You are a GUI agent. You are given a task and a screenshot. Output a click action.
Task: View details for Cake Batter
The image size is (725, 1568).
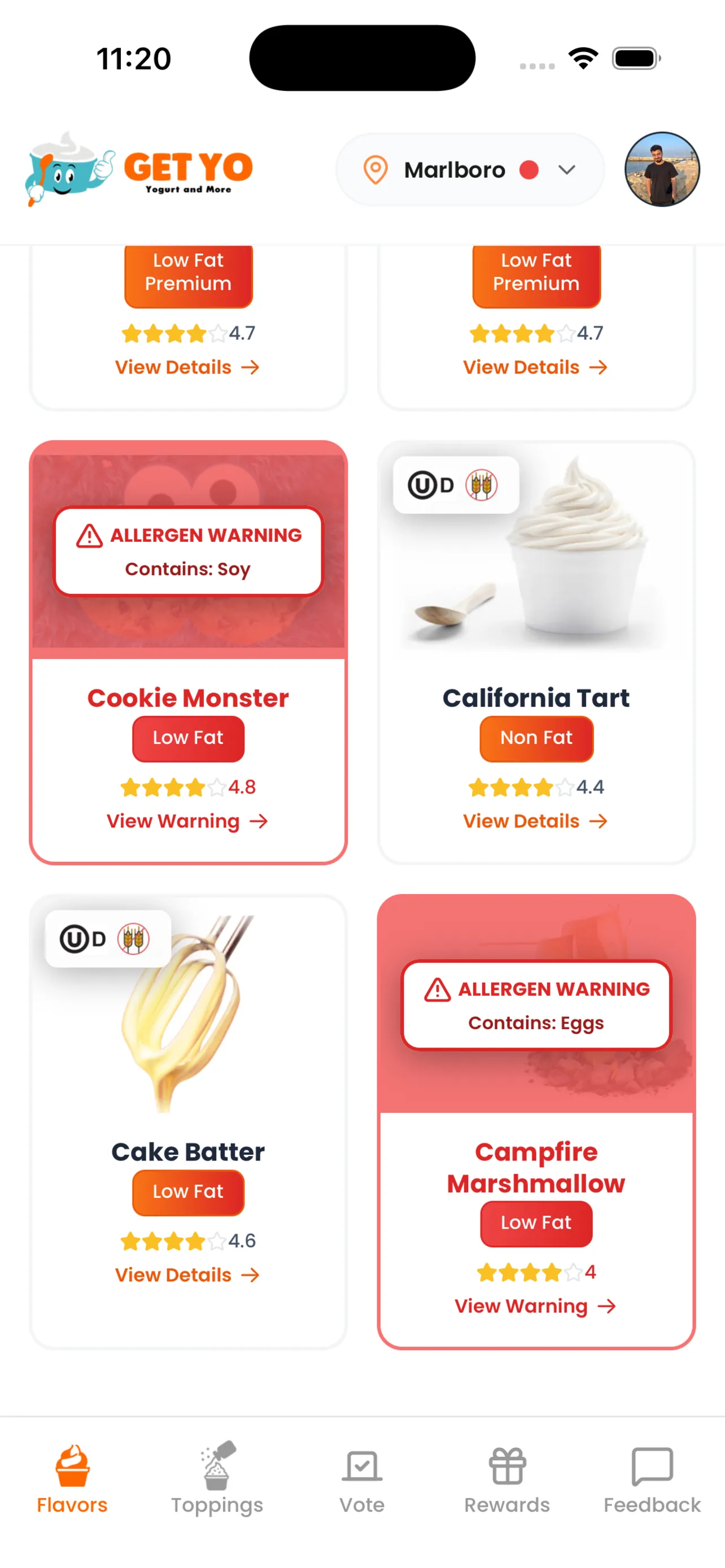pos(187,1274)
